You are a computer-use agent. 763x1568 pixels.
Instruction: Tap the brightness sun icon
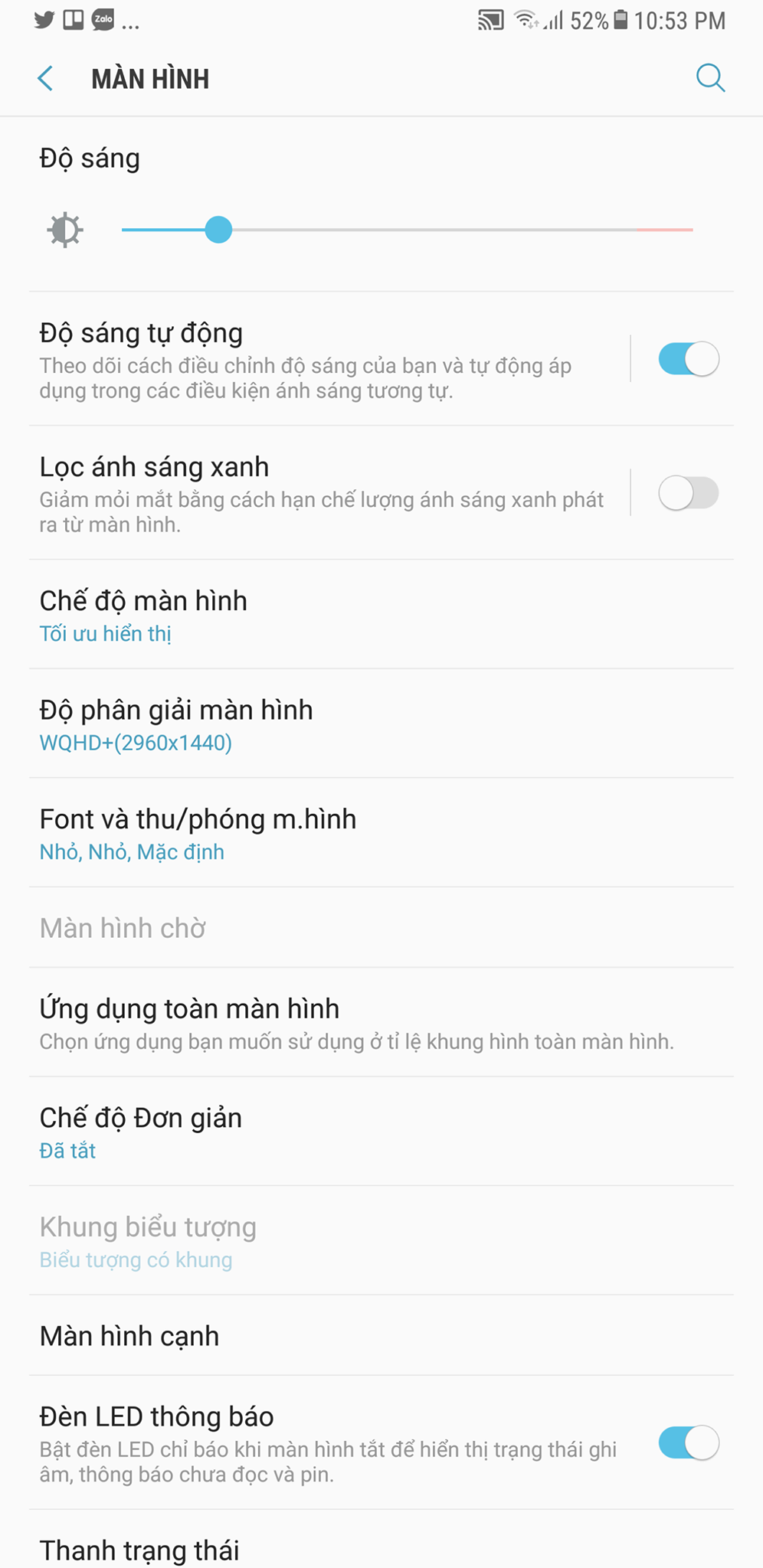[x=64, y=229]
